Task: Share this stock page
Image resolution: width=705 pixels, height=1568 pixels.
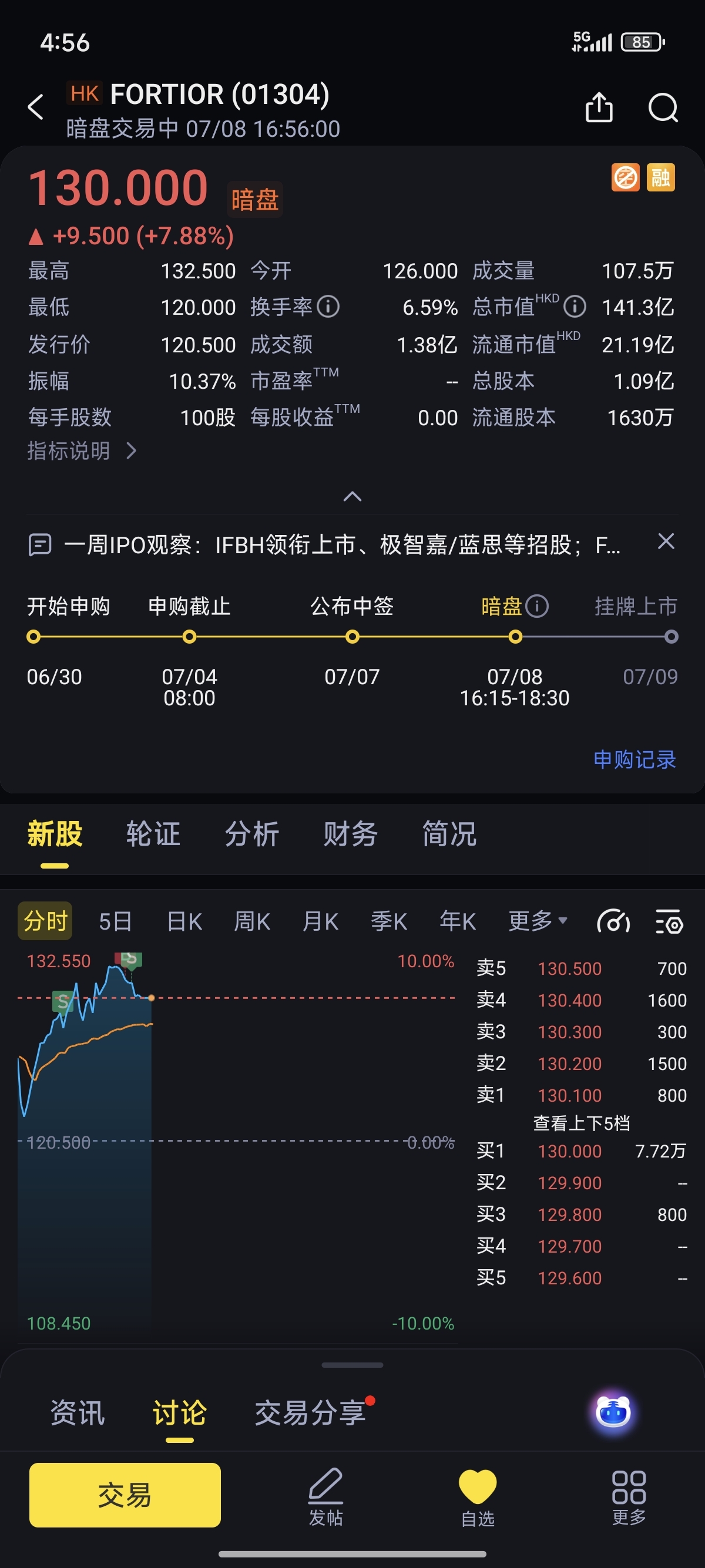Action: tap(599, 107)
